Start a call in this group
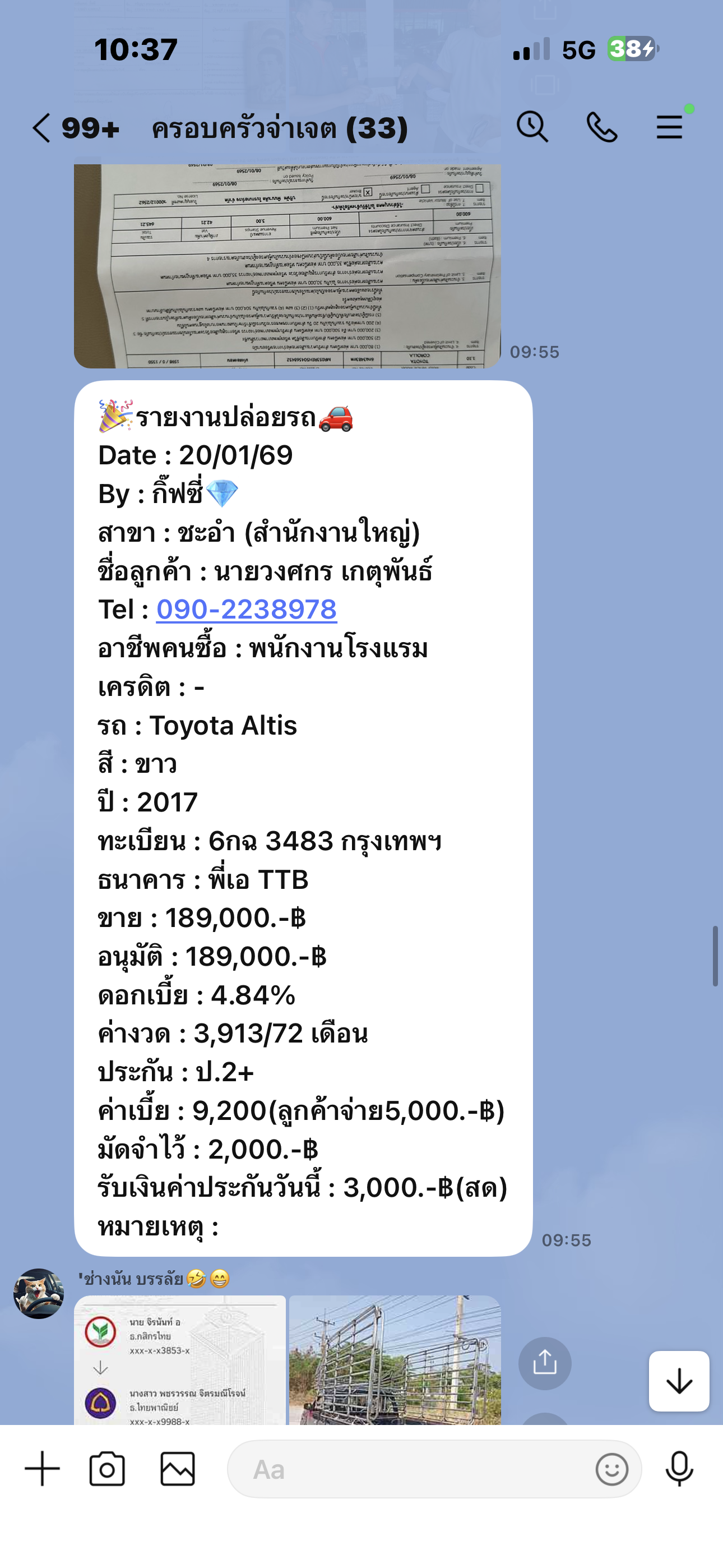The width and height of the screenshot is (723, 1568). click(x=601, y=127)
